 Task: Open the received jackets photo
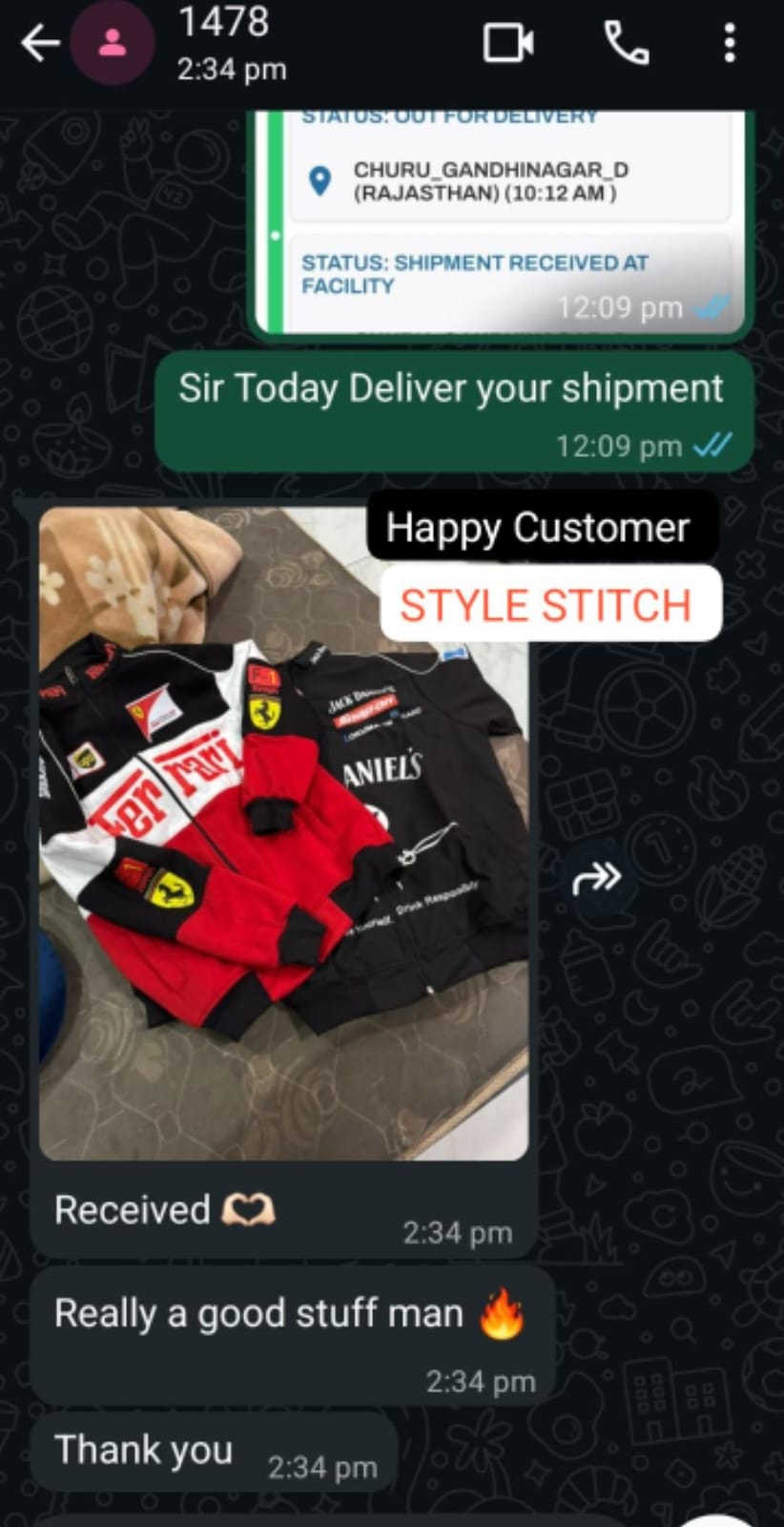tap(283, 832)
